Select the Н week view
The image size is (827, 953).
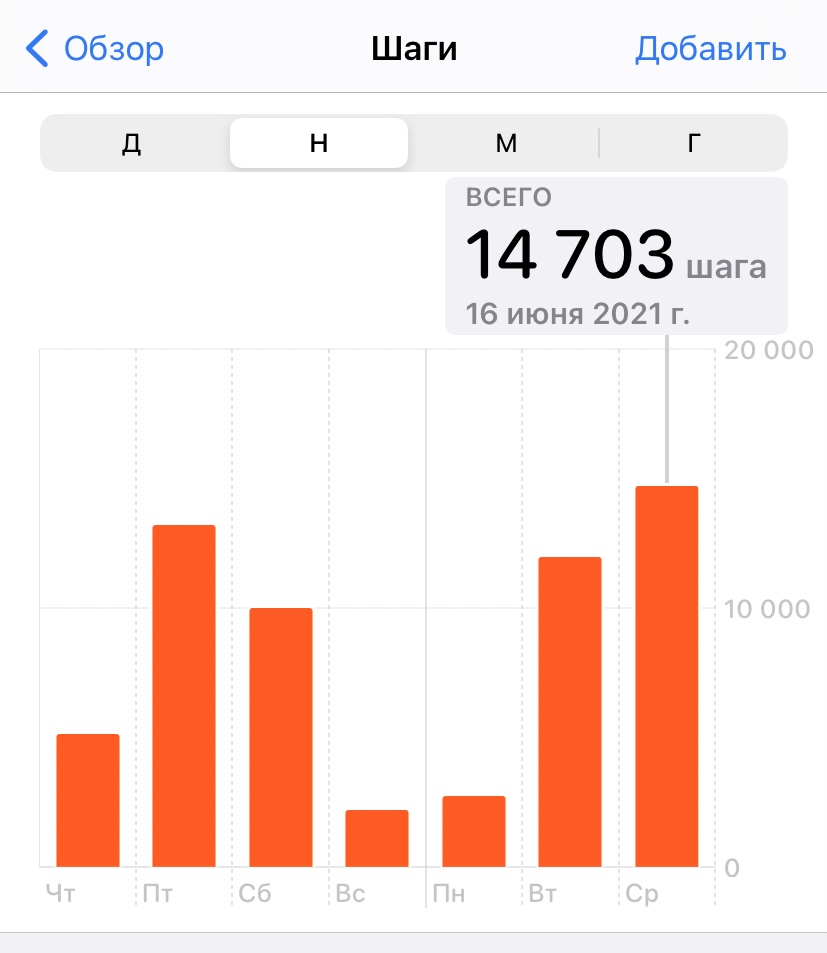click(319, 143)
